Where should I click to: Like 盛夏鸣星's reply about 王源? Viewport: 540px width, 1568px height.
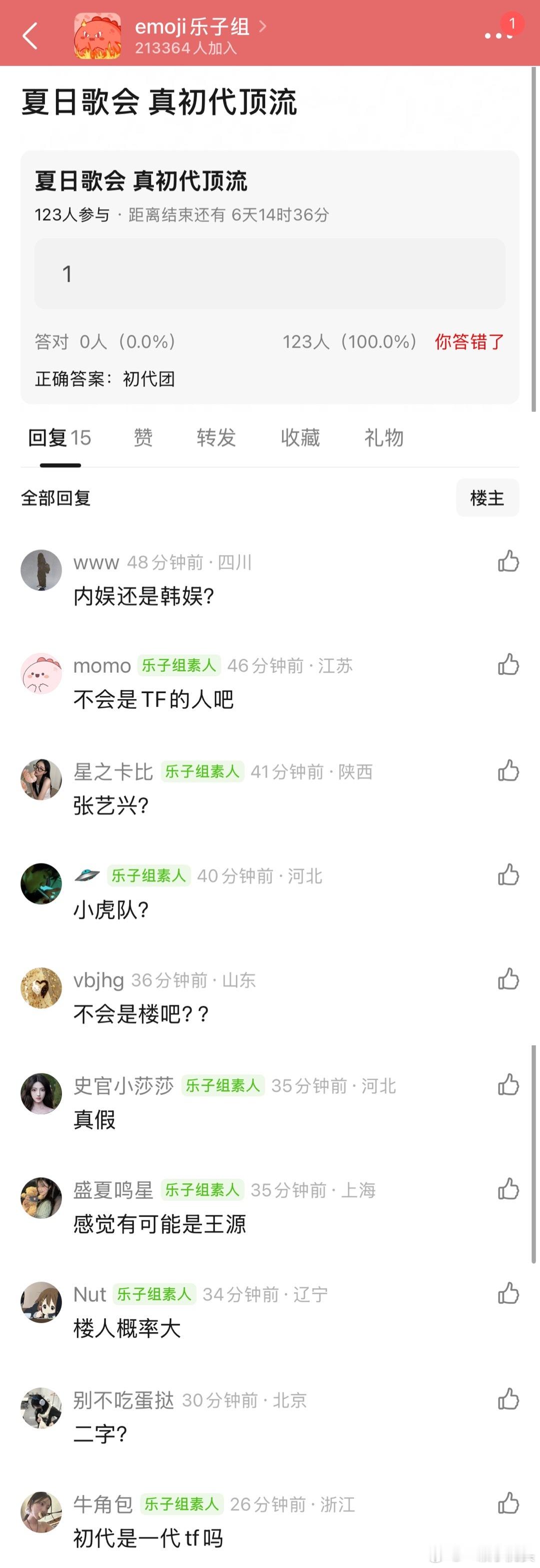508,1188
